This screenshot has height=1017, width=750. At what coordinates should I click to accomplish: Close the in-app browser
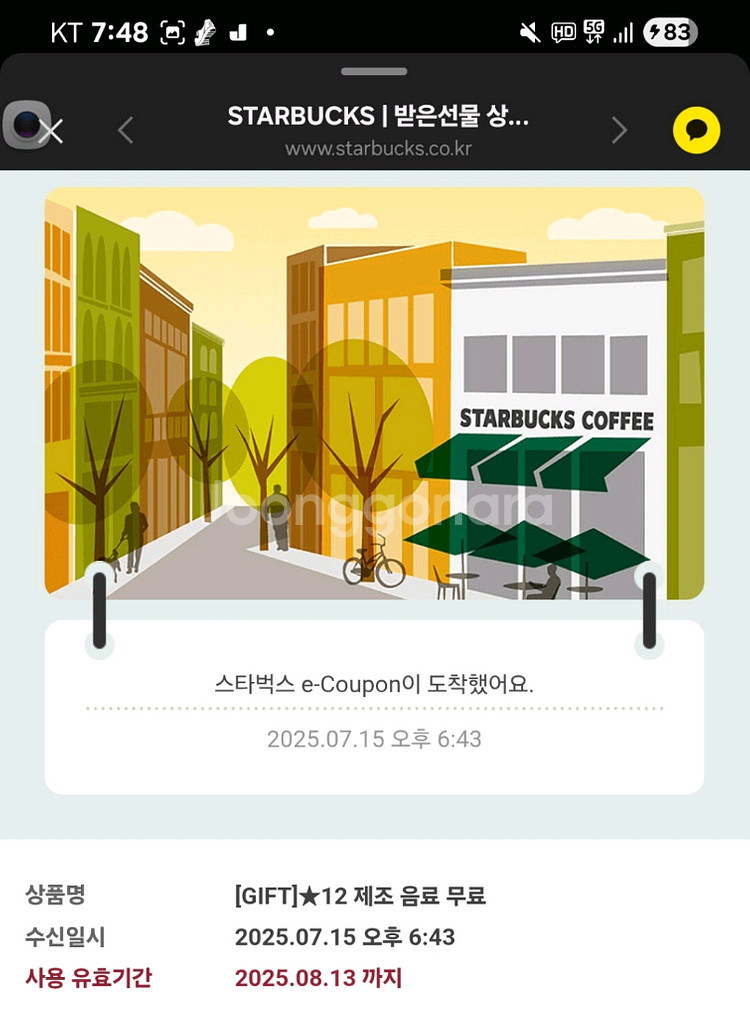51,130
